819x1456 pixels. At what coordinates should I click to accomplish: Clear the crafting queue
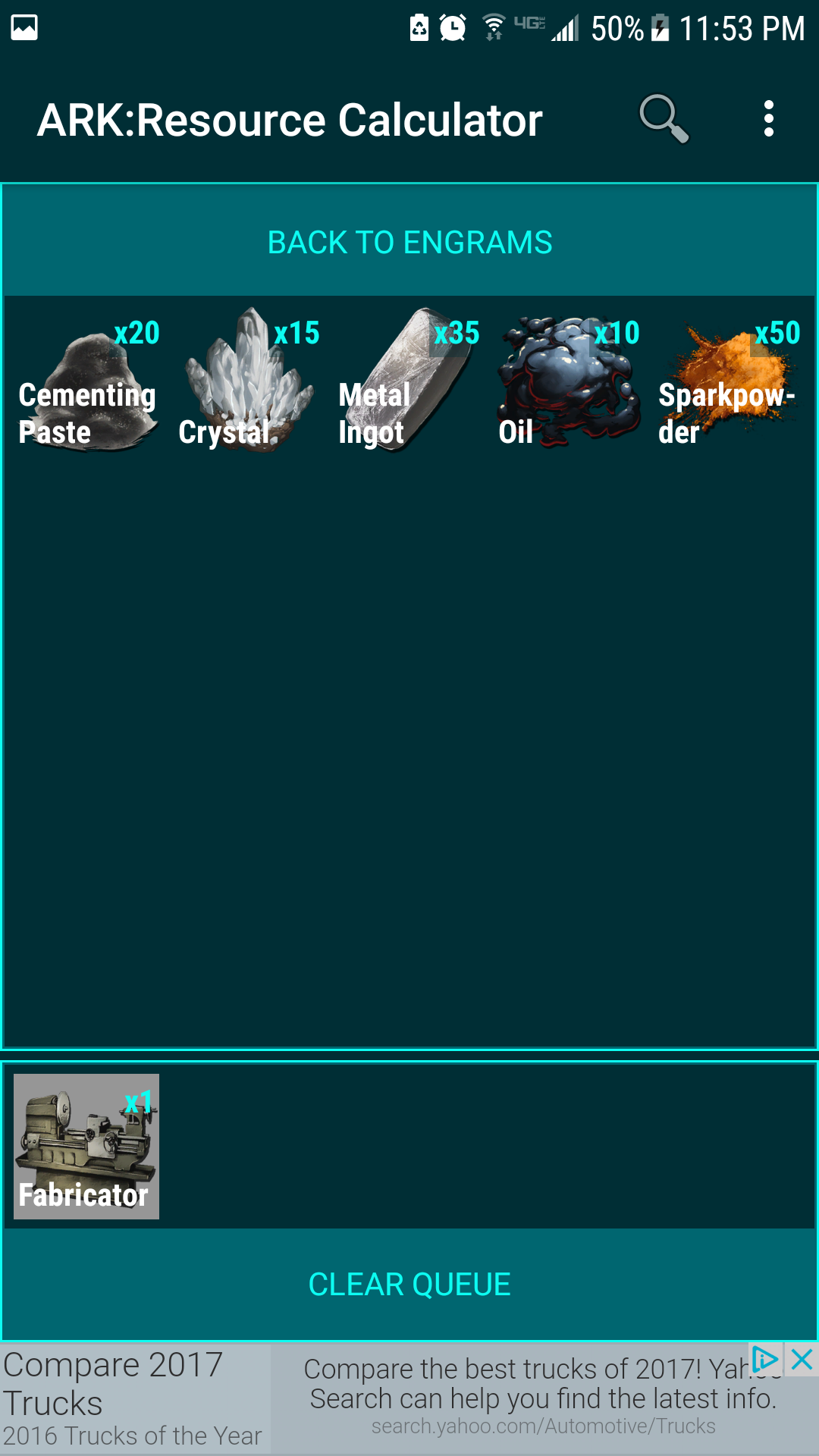(409, 1285)
